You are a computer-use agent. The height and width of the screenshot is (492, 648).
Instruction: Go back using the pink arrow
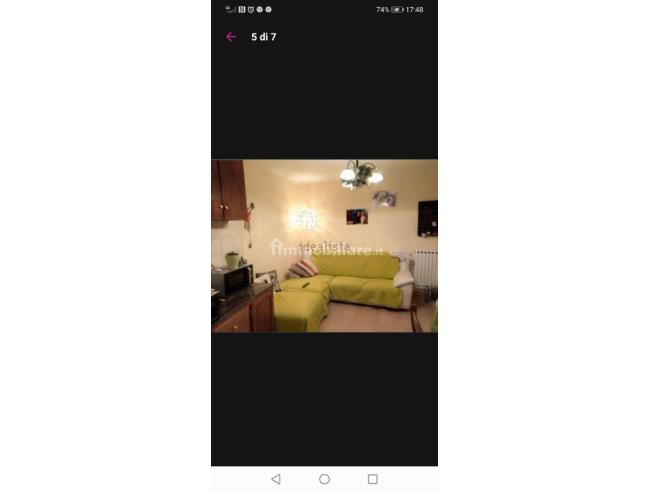[231, 37]
